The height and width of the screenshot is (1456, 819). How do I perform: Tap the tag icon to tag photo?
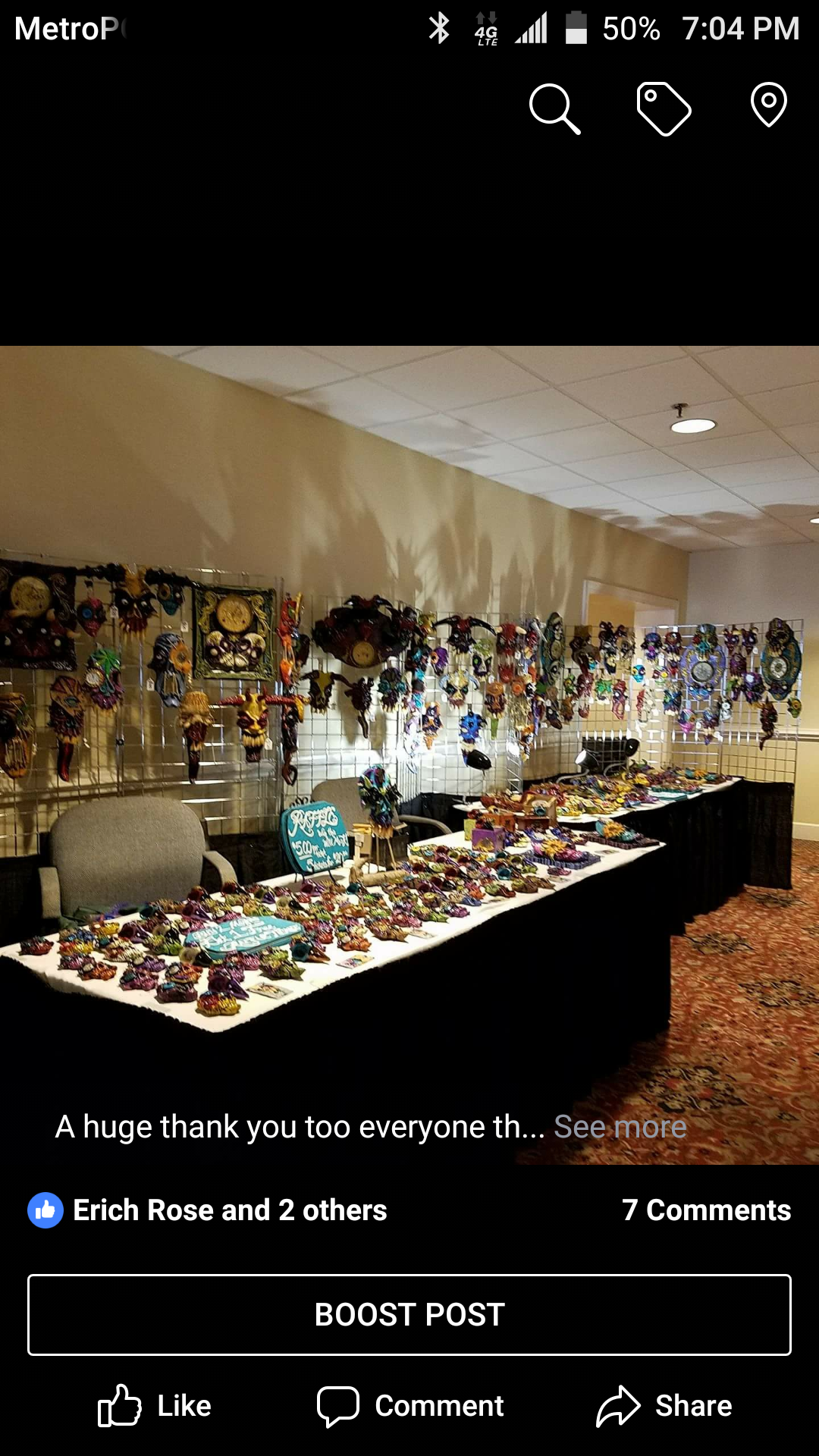point(664,109)
